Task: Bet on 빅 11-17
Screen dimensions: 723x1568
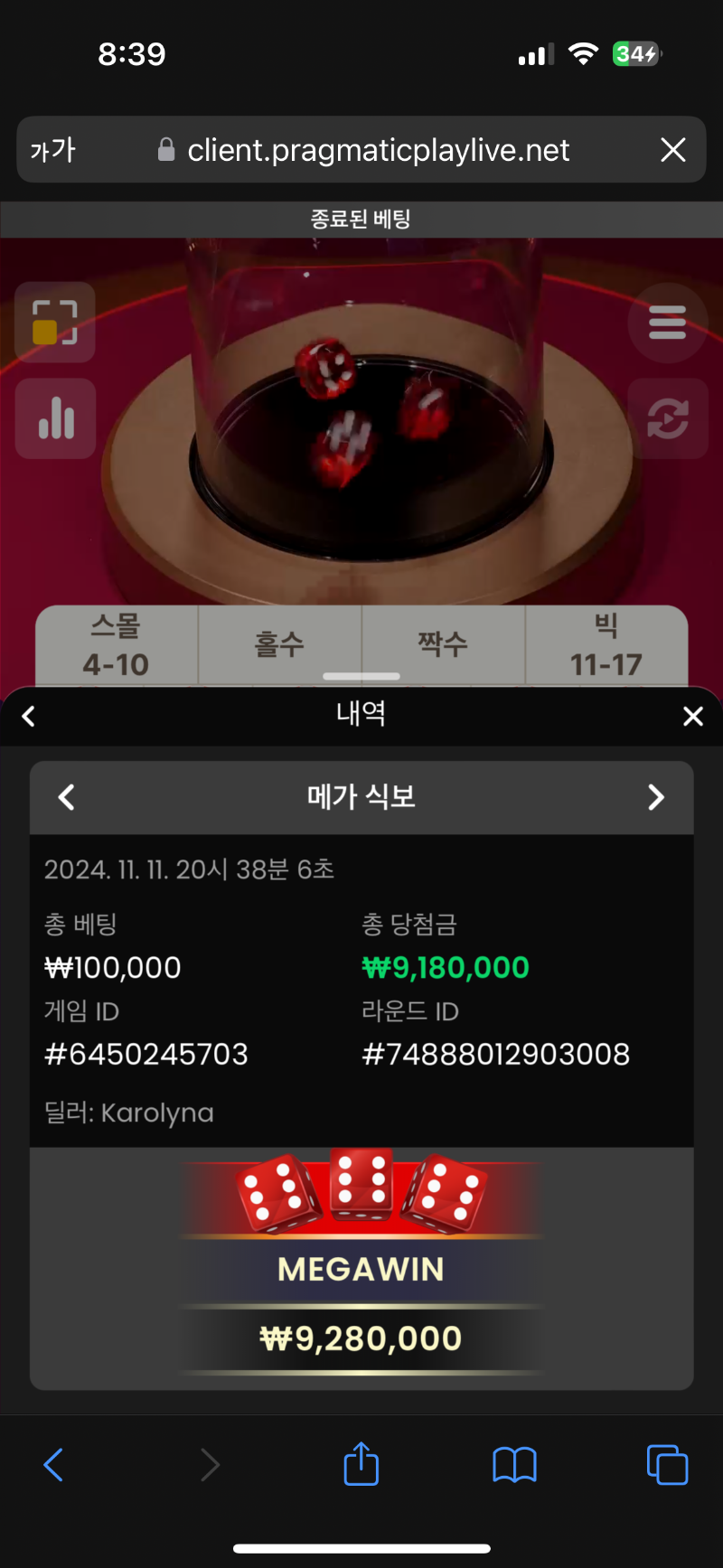Action: coord(606,645)
